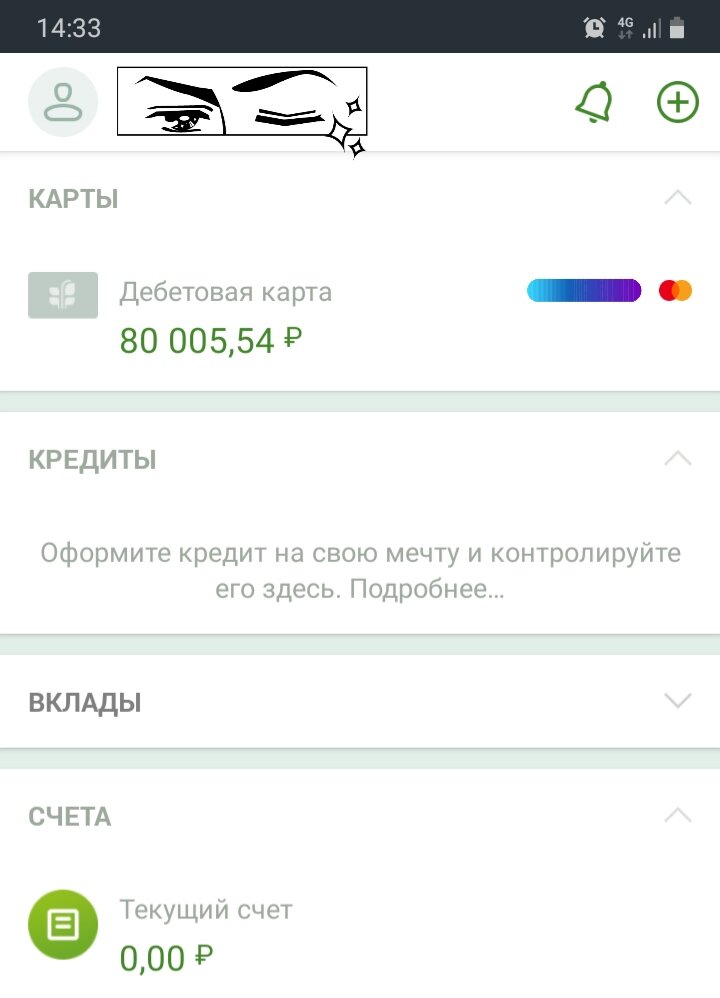Tap the gradient card color strip
Screen dimensions: 720x998
(583, 290)
